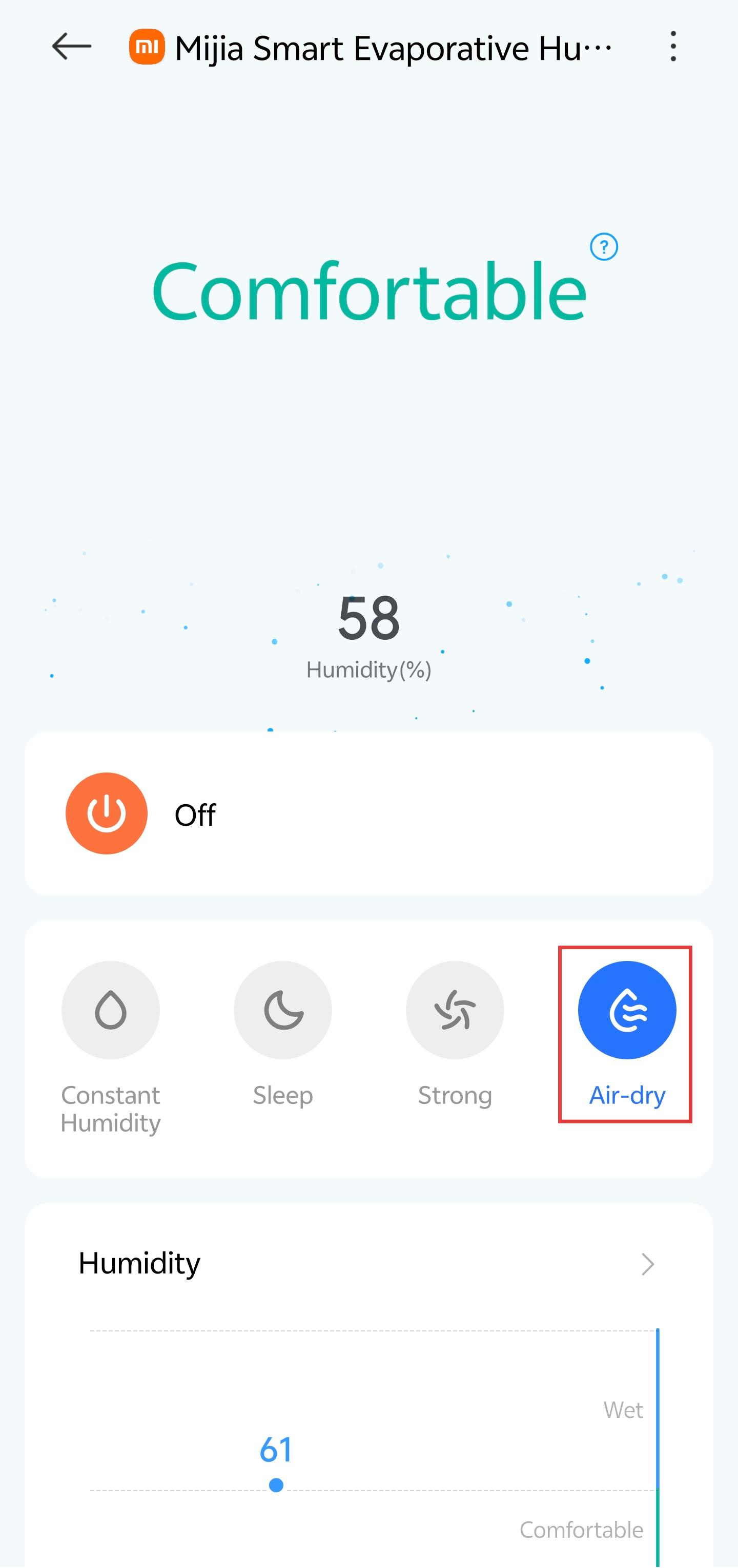Go back using the arrow icon
The height and width of the screenshot is (1568, 738).
coord(71,47)
